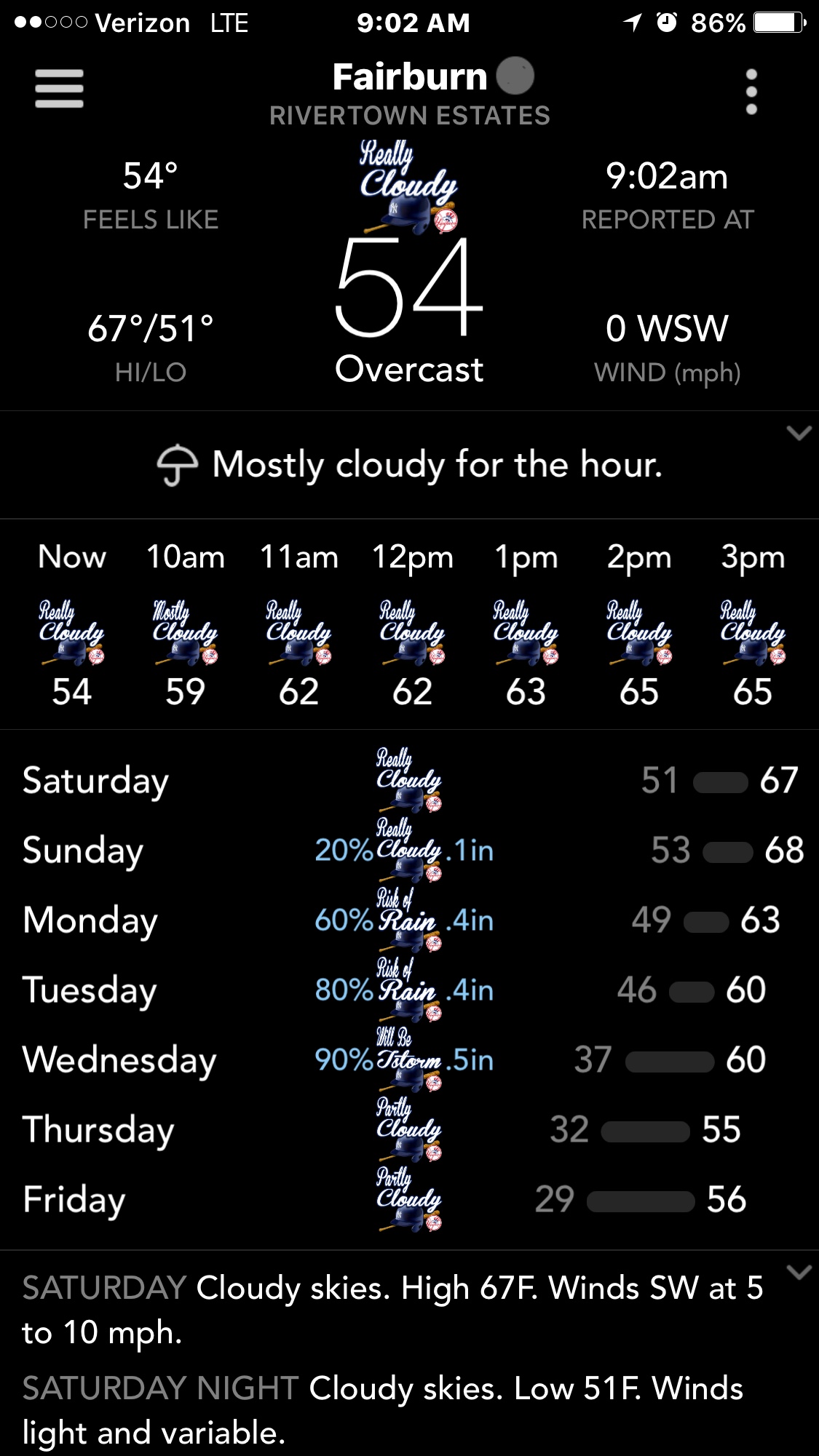Select the Monday forecast row

[x=409, y=920]
